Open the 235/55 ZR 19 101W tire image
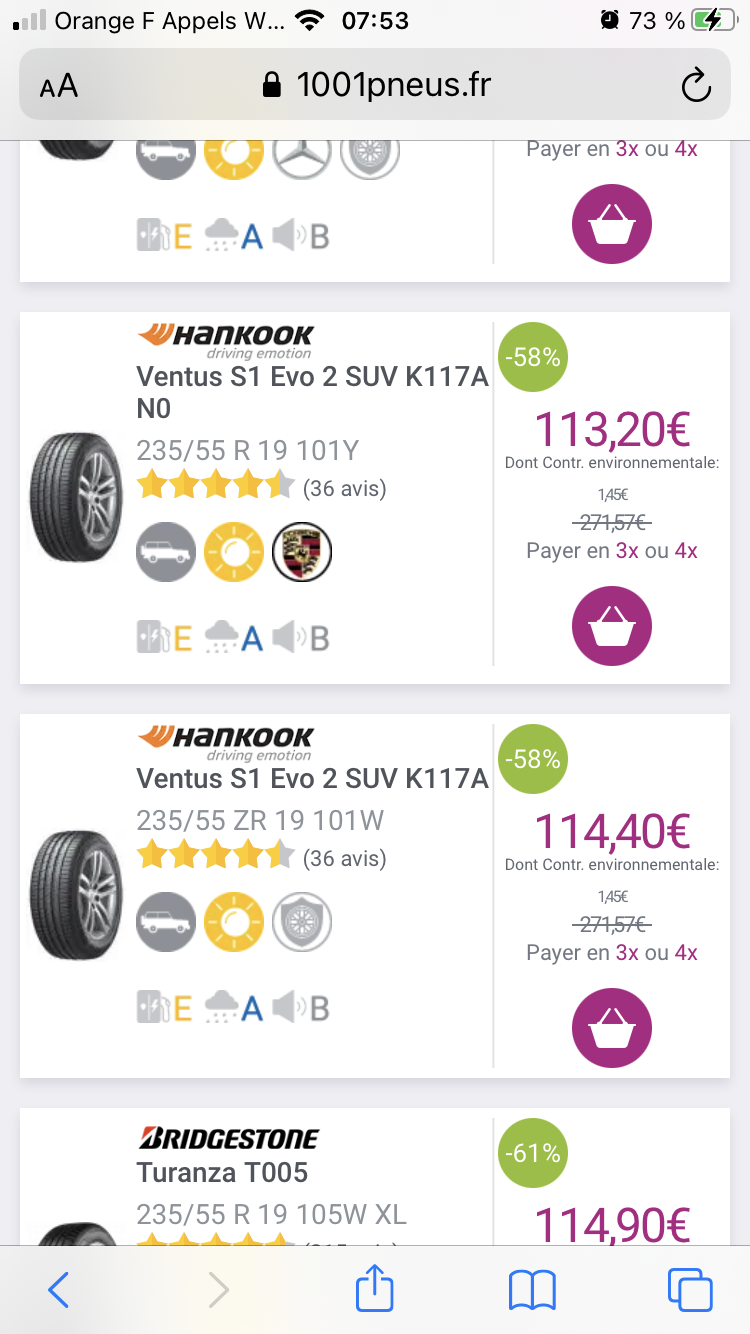This screenshot has width=750, height=1334. tap(75, 895)
